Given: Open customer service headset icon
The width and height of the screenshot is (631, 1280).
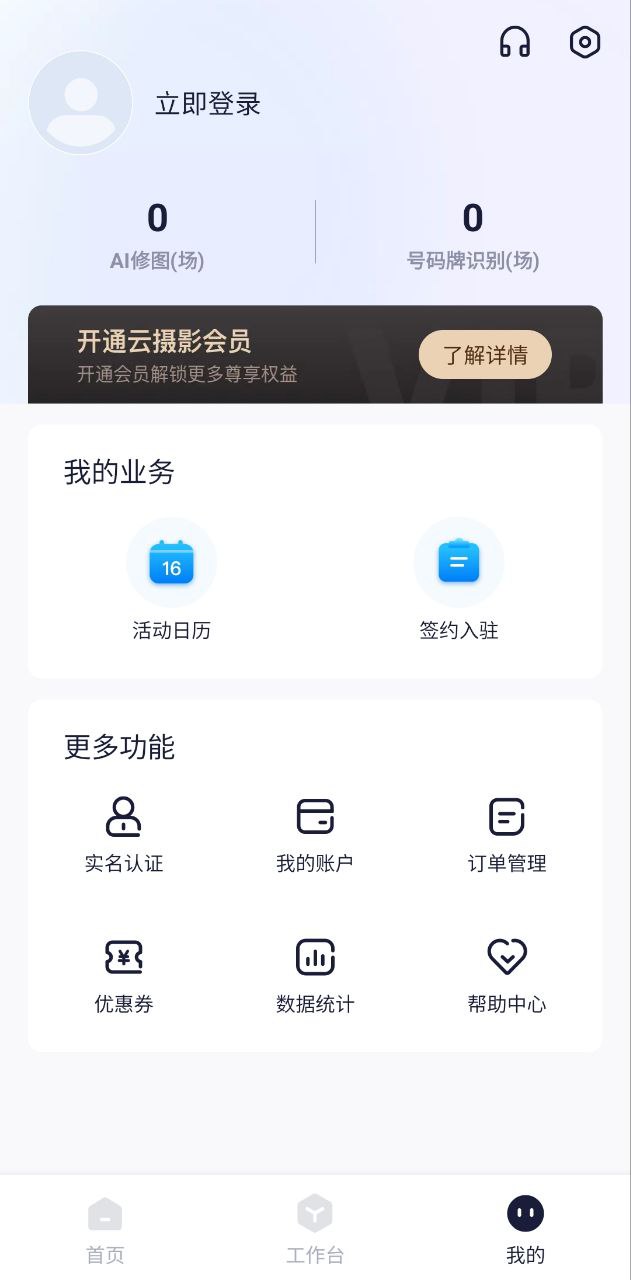Looking at the screenshot, I should [x=514, y=42].
